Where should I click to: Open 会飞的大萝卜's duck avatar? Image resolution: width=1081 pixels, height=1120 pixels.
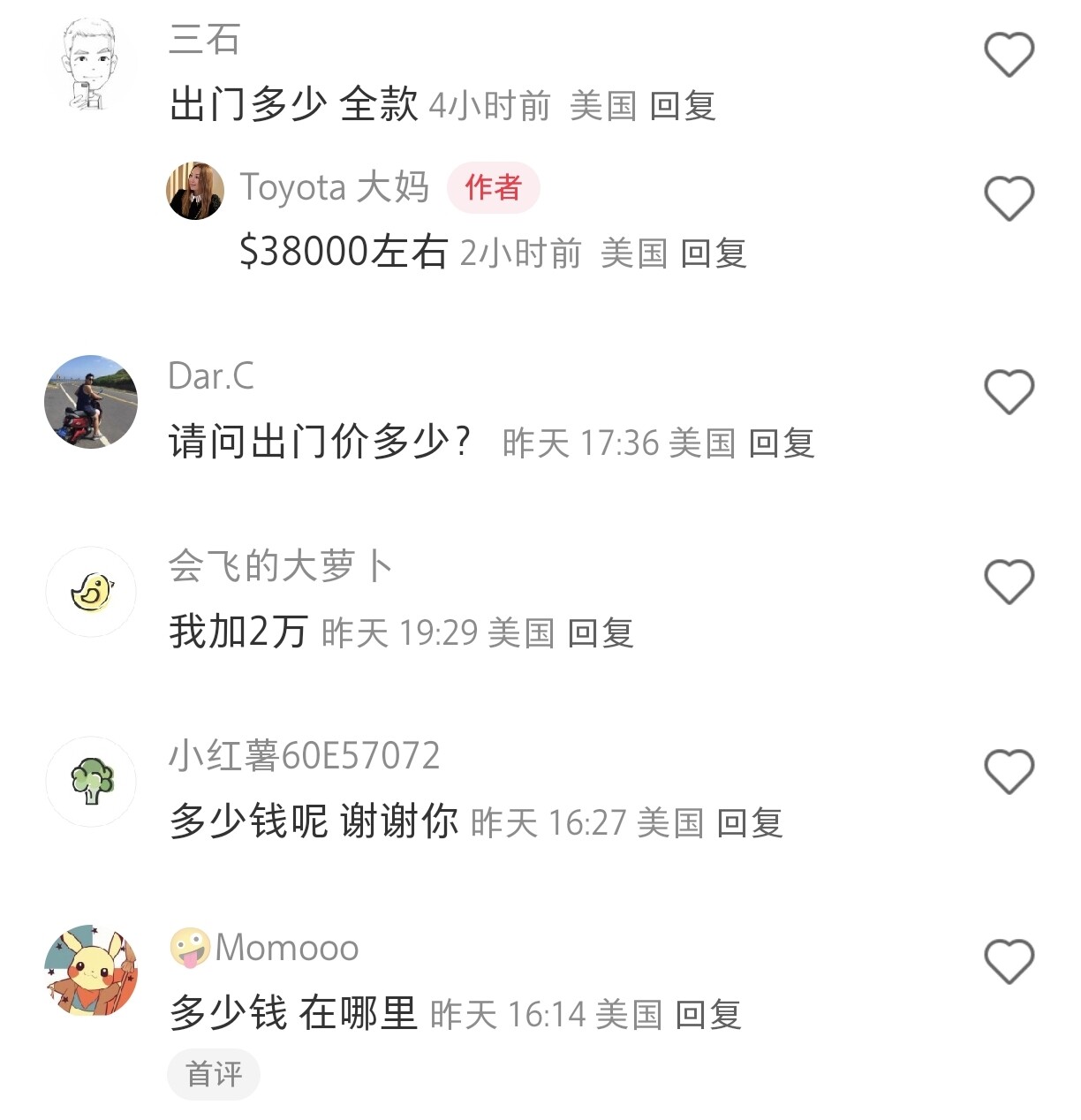[x=91, y=592]
